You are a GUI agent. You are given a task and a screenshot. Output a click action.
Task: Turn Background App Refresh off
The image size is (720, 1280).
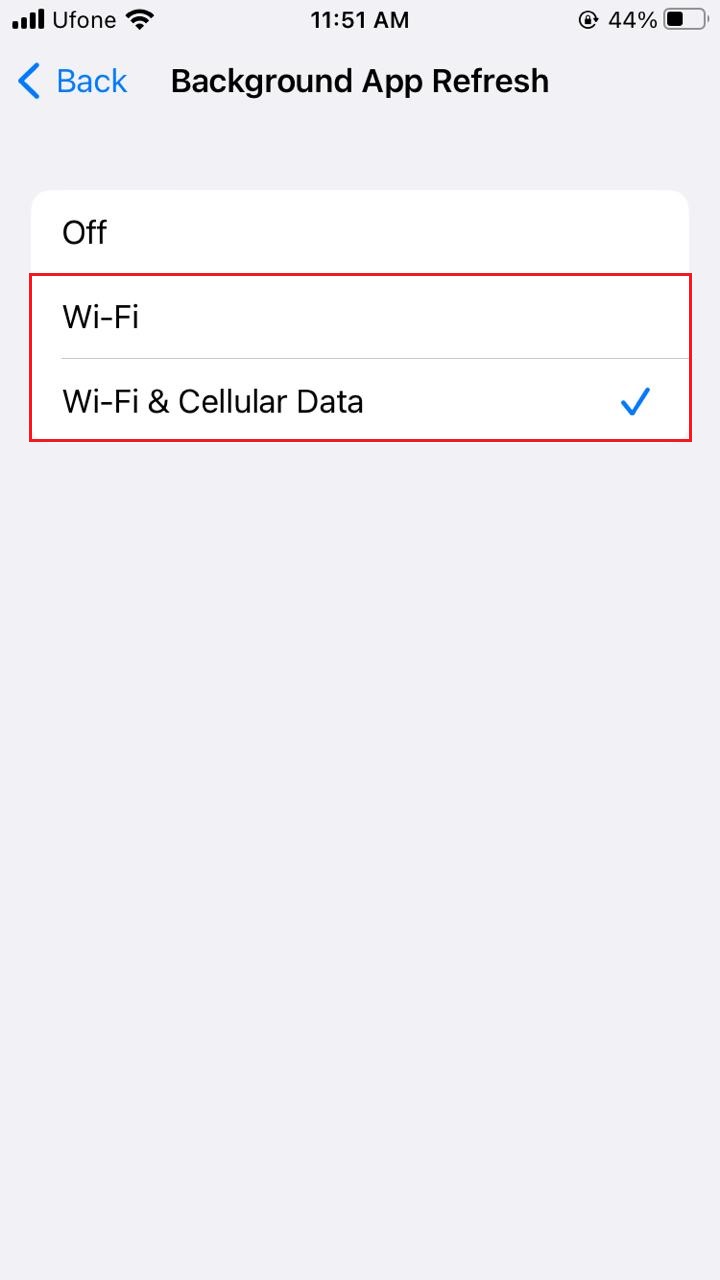pyautogui.click(x=360, y=233)
